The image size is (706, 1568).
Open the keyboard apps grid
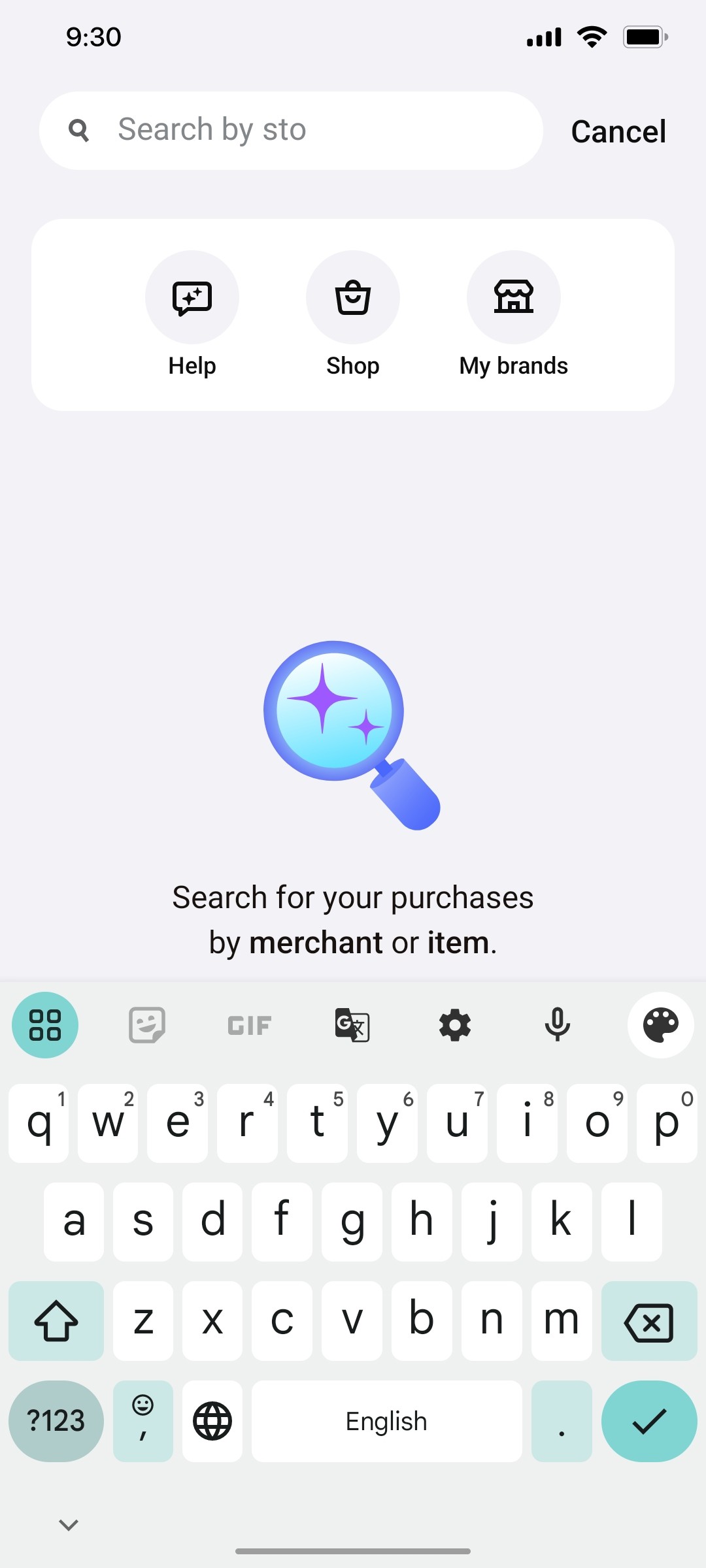(44, 1024)
